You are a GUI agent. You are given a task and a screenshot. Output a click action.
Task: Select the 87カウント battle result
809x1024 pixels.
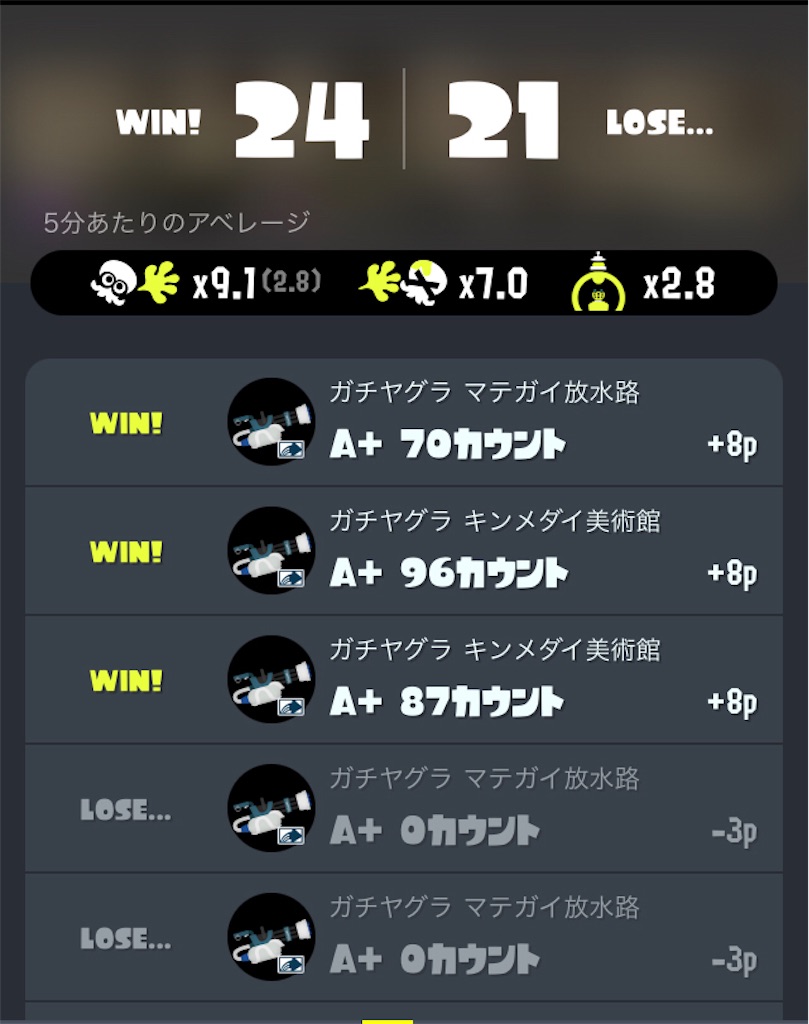click(403, 680)
